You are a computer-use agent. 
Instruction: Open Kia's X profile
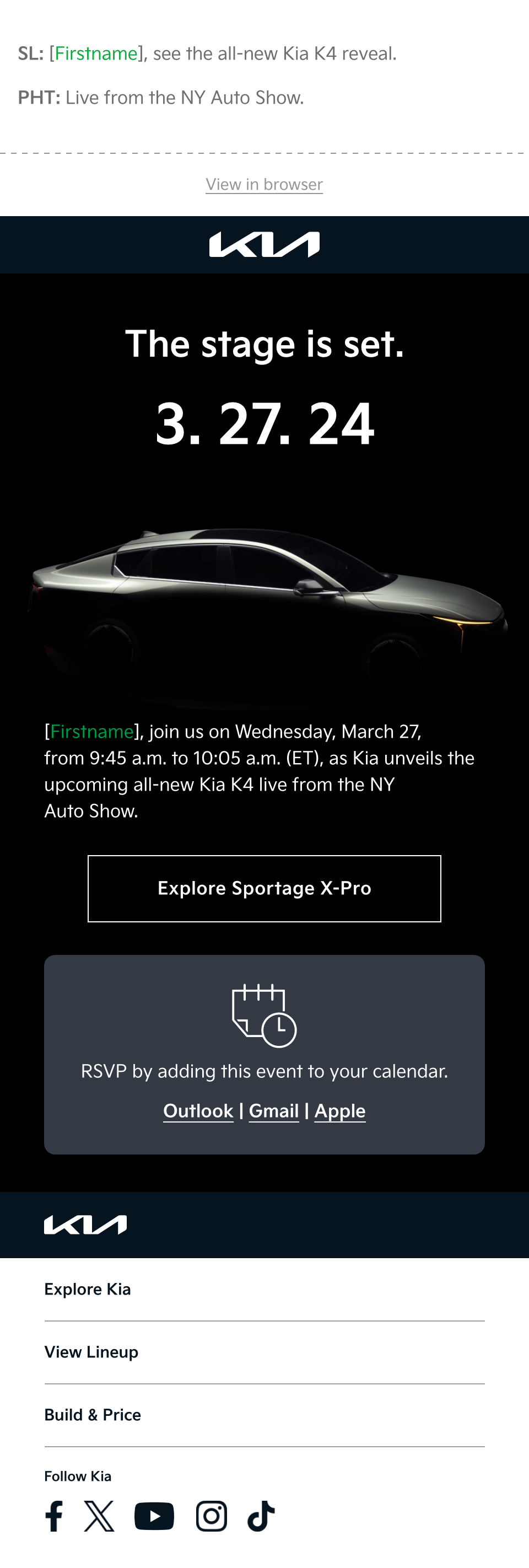coord(99,1516)
